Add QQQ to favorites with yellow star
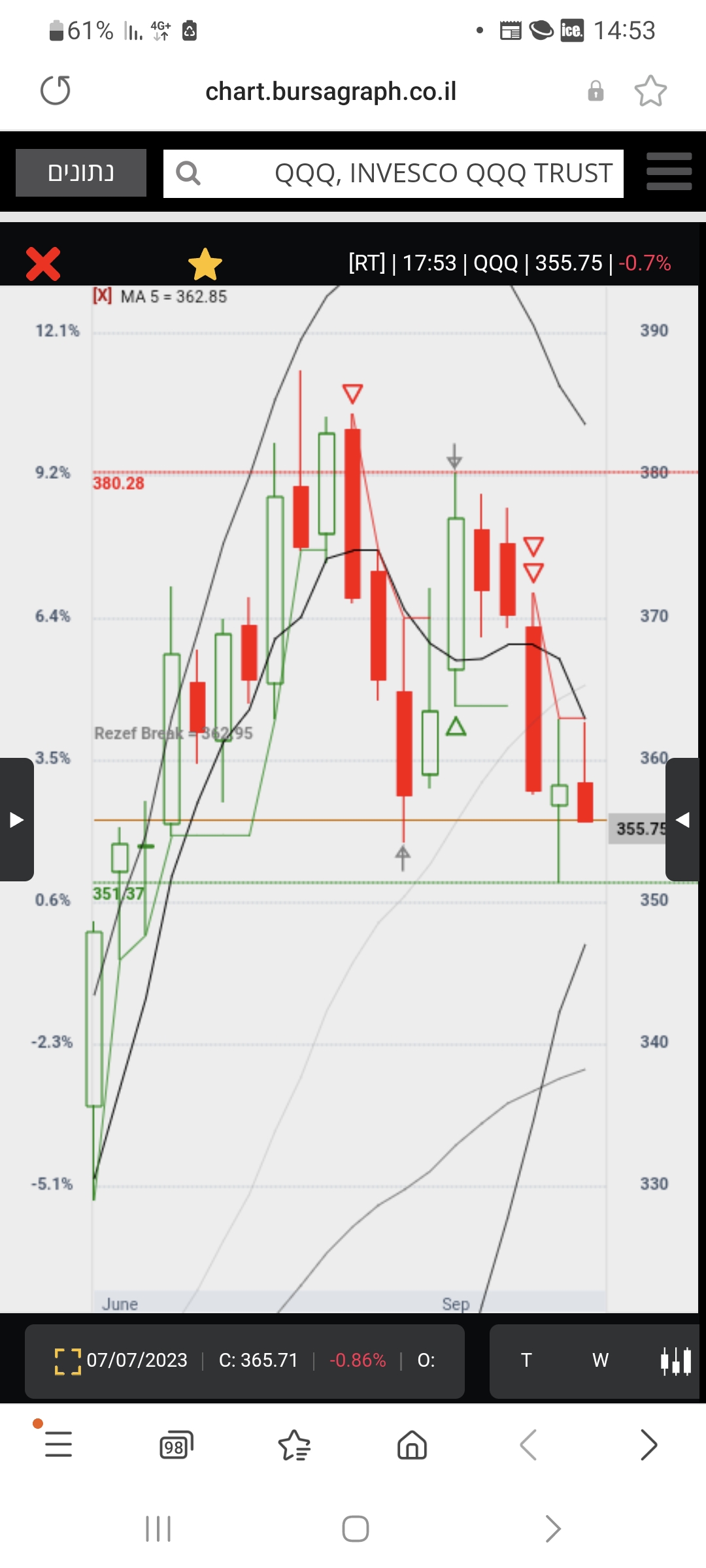Viewport: 706px width, 1568px height. 205,264
